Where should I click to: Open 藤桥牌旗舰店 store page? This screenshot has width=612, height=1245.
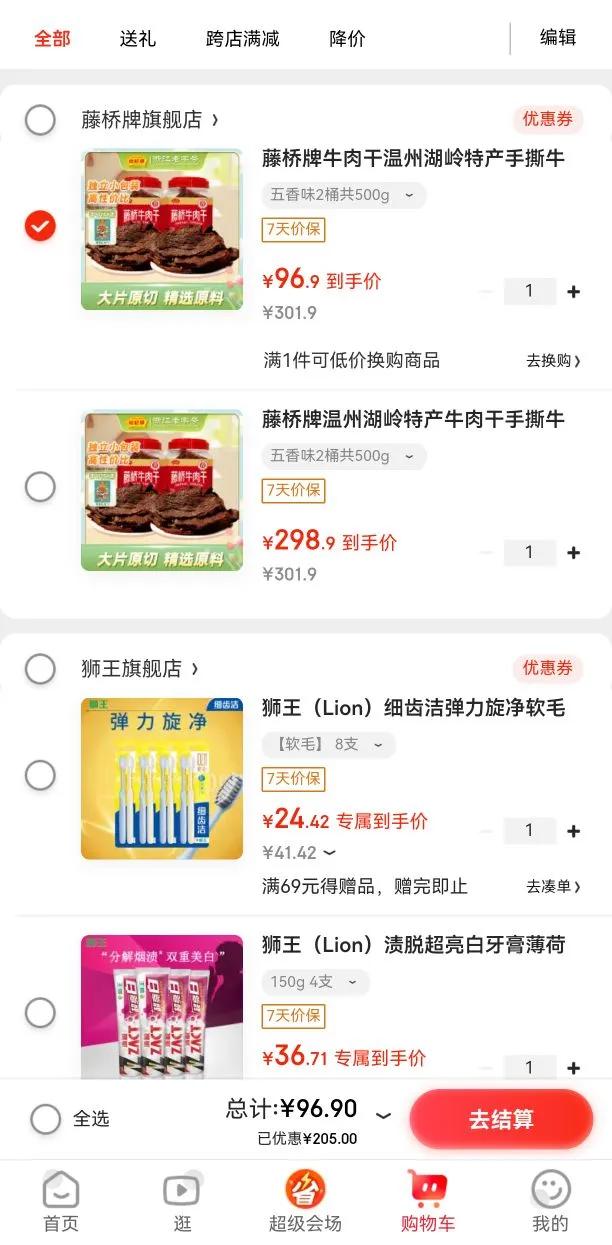pyautogui.click(x=148, y=120)
